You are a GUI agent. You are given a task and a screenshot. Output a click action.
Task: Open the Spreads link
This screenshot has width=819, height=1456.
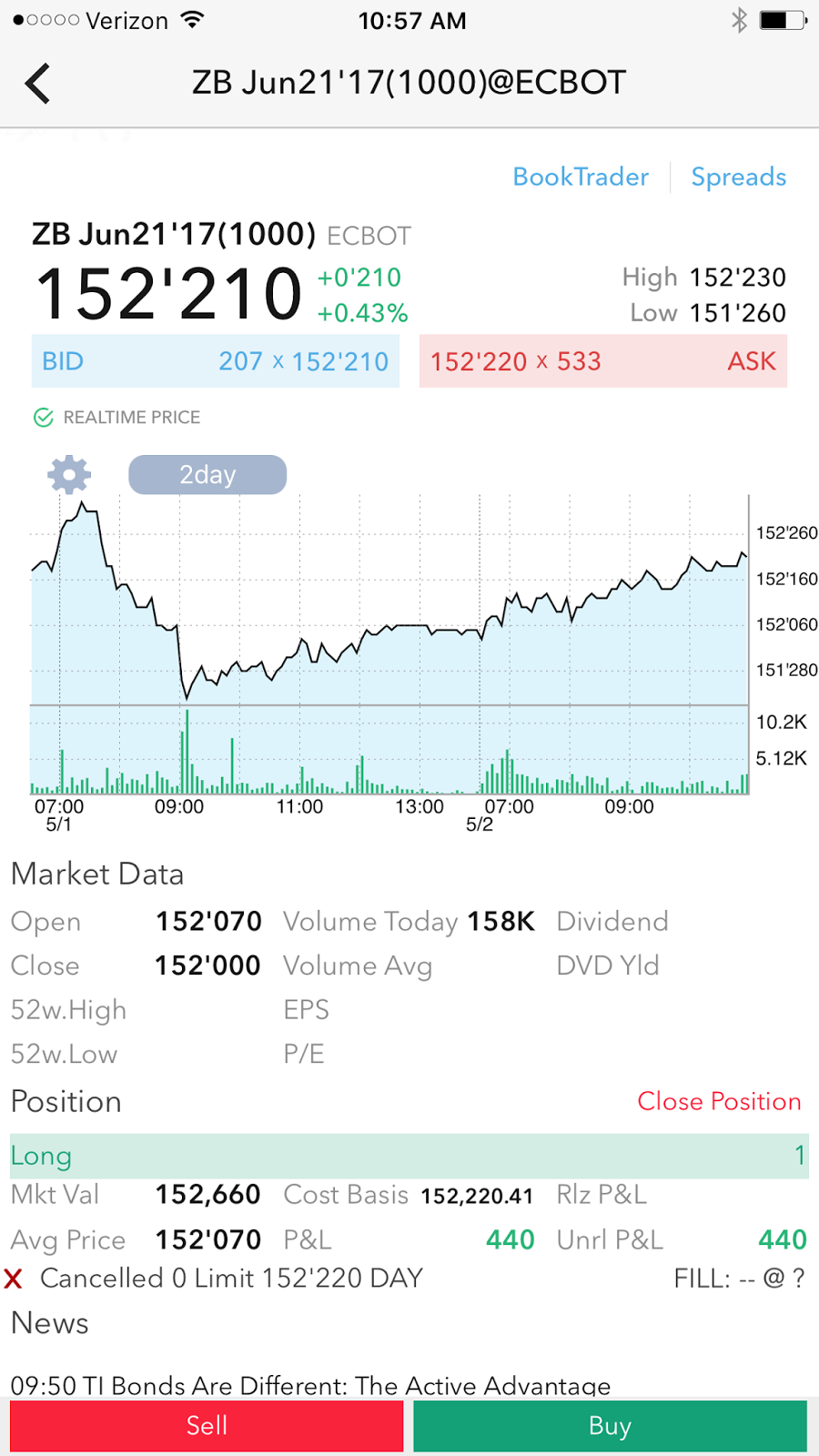click(738, 177)
